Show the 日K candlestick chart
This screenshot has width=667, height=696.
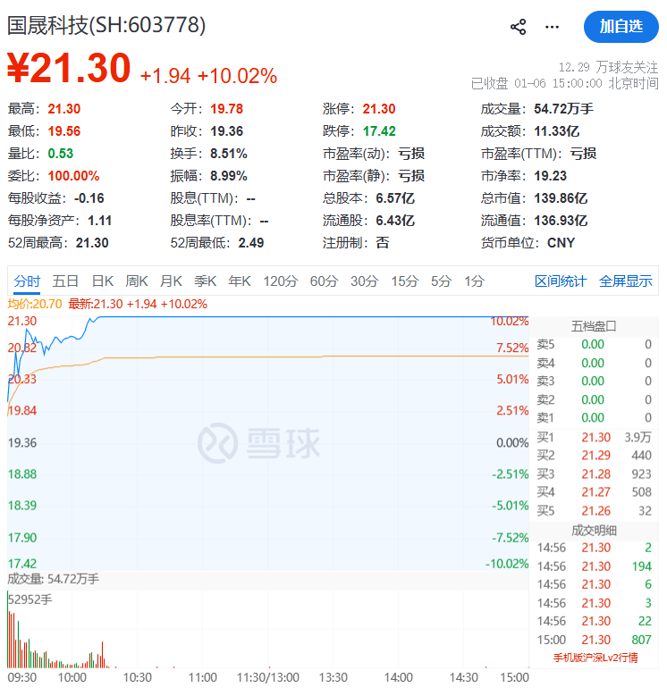click(103, 281)
